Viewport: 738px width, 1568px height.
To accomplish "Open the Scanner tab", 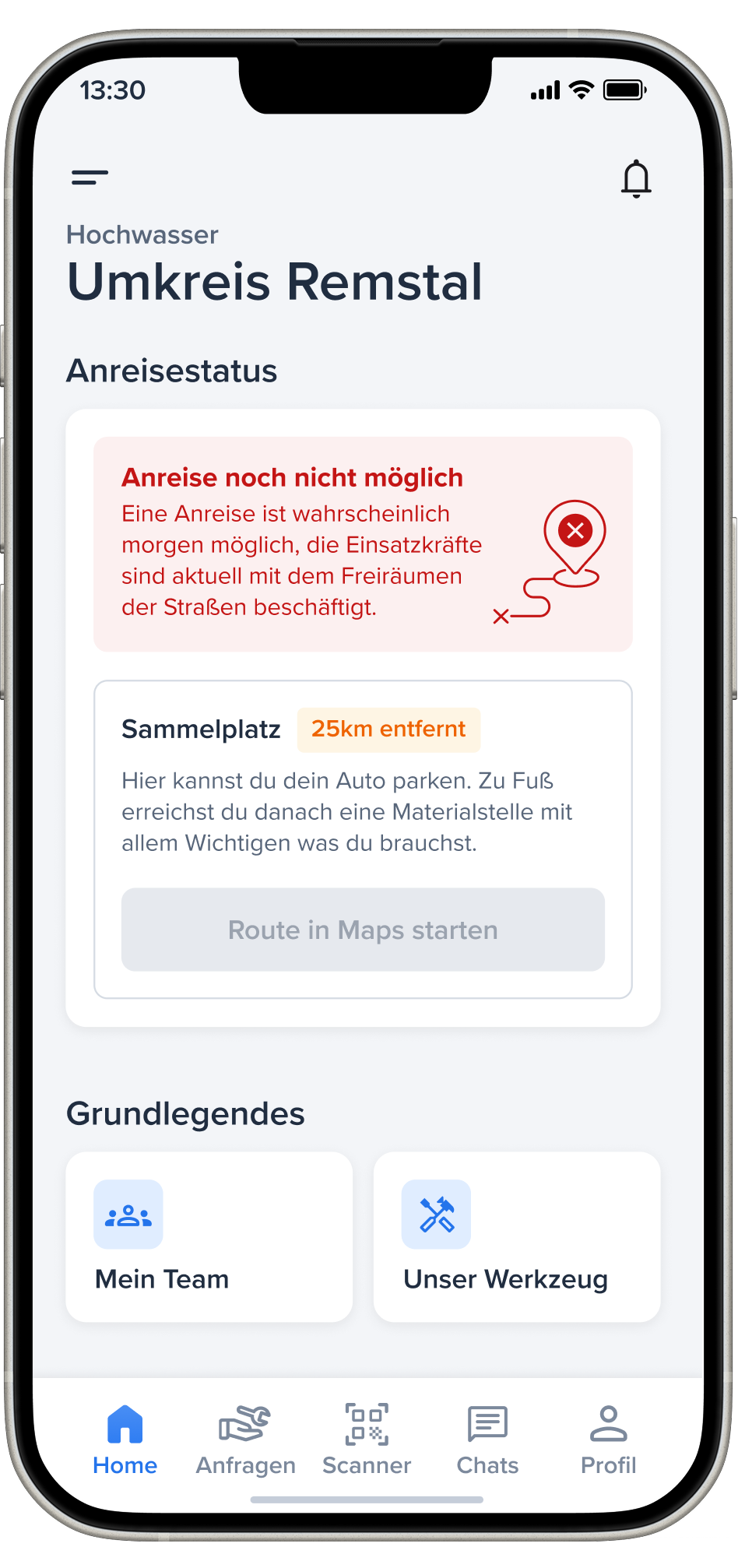I will point(367,1440).
